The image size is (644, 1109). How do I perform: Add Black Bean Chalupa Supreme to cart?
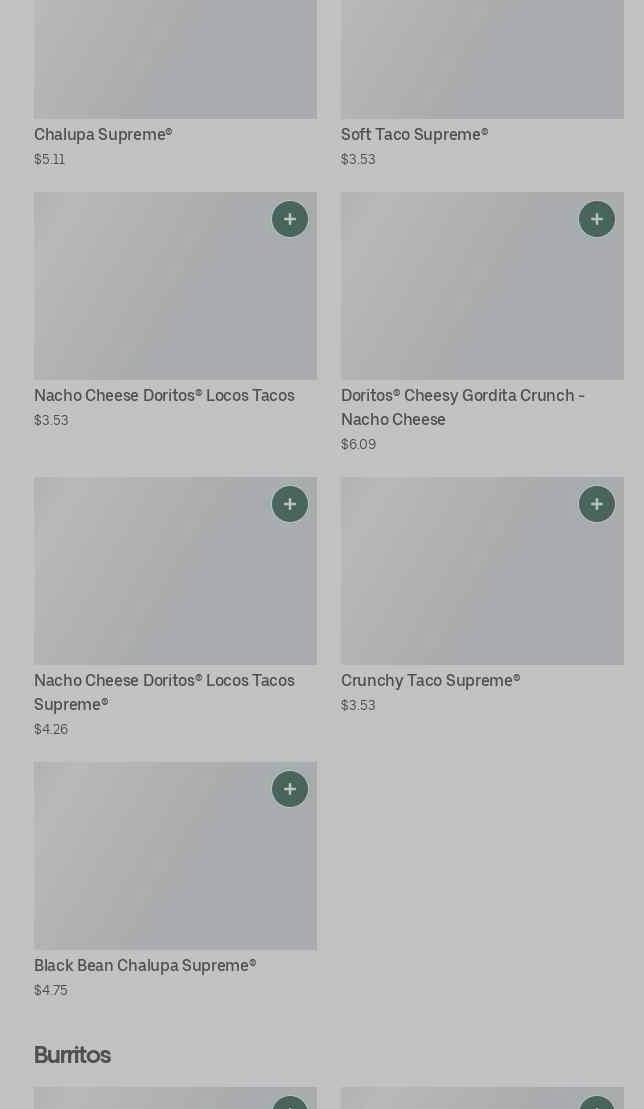pyautogui.click(x=290, y=789)
